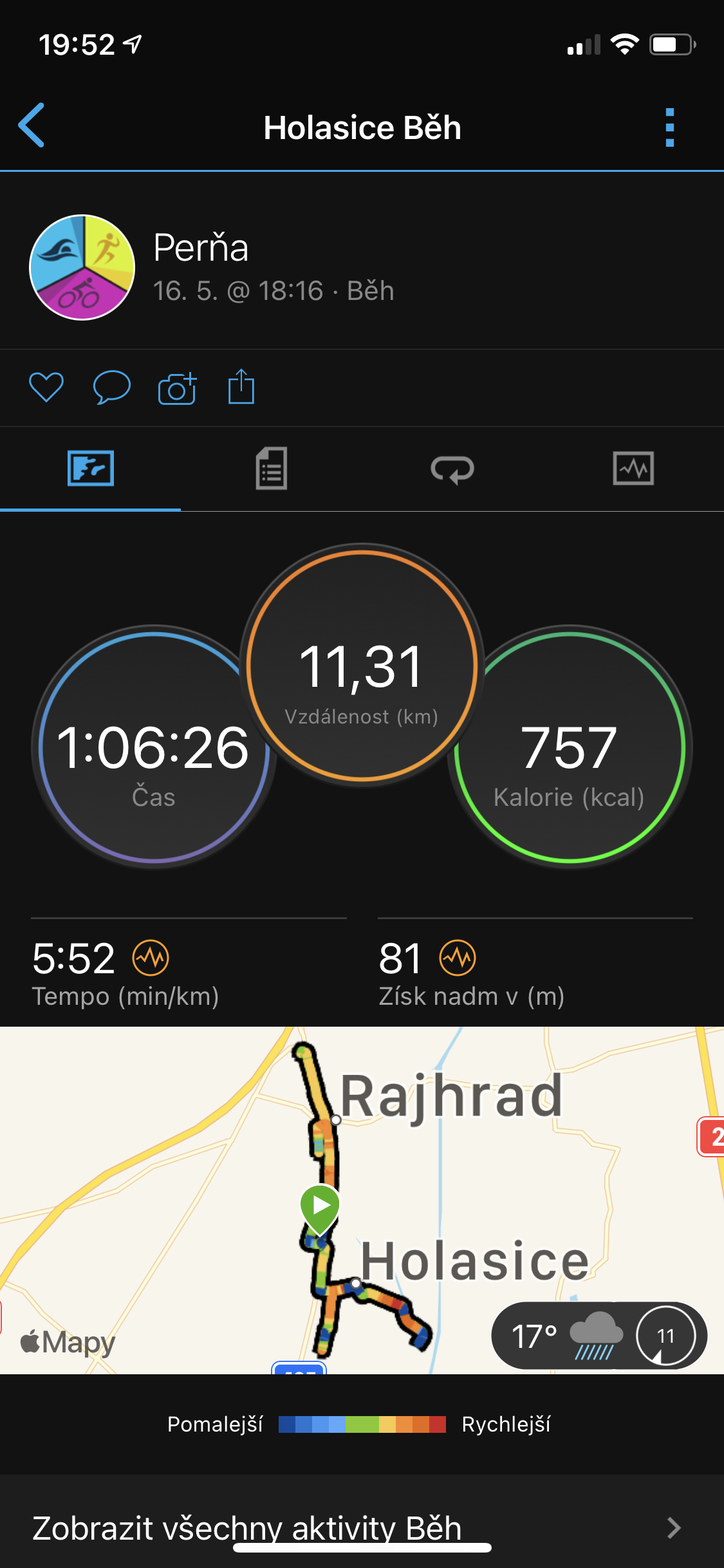The width and height of the screenshot is (724, 1568).
Task: Add a photo with camera icon
Action: [177, 388]
